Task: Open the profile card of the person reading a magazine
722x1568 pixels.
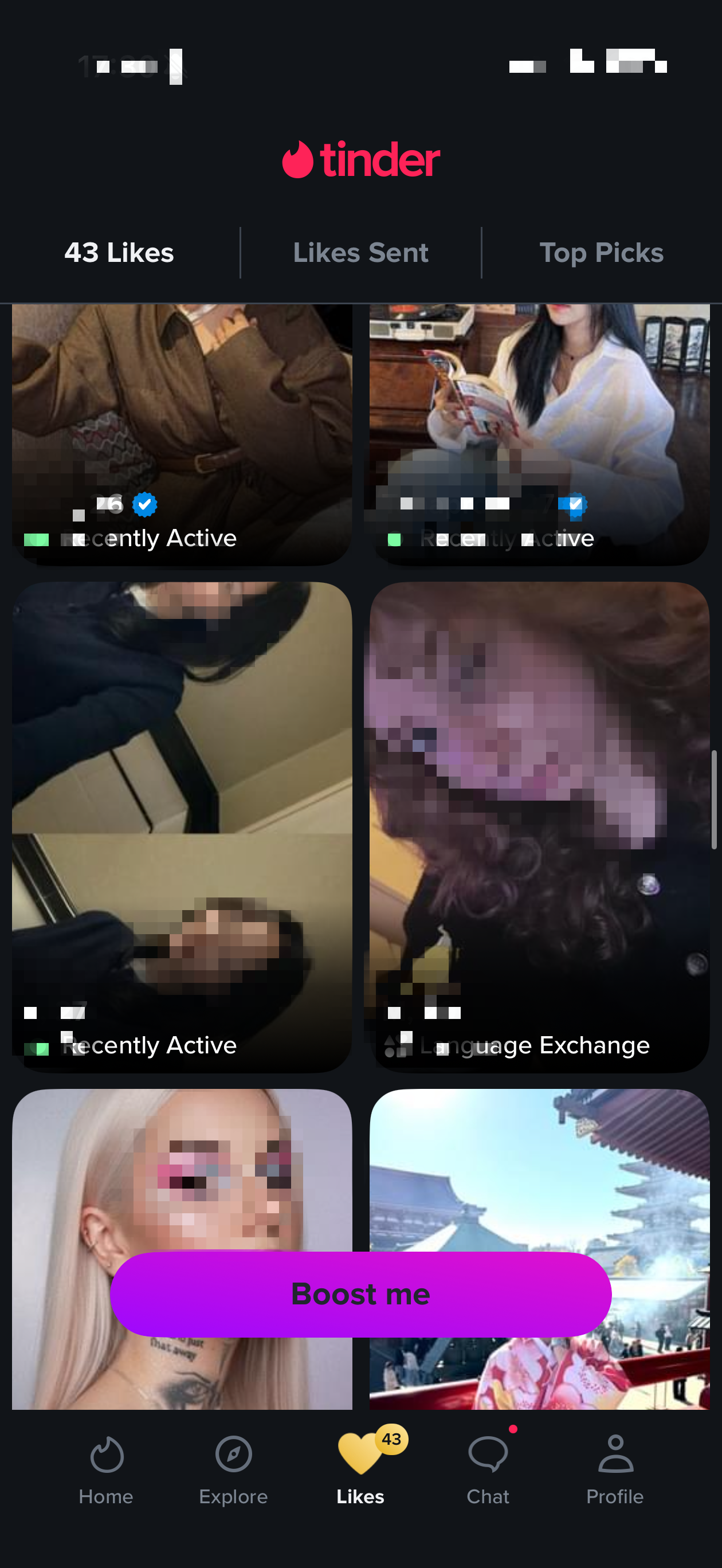Action: tap(539, 426)
